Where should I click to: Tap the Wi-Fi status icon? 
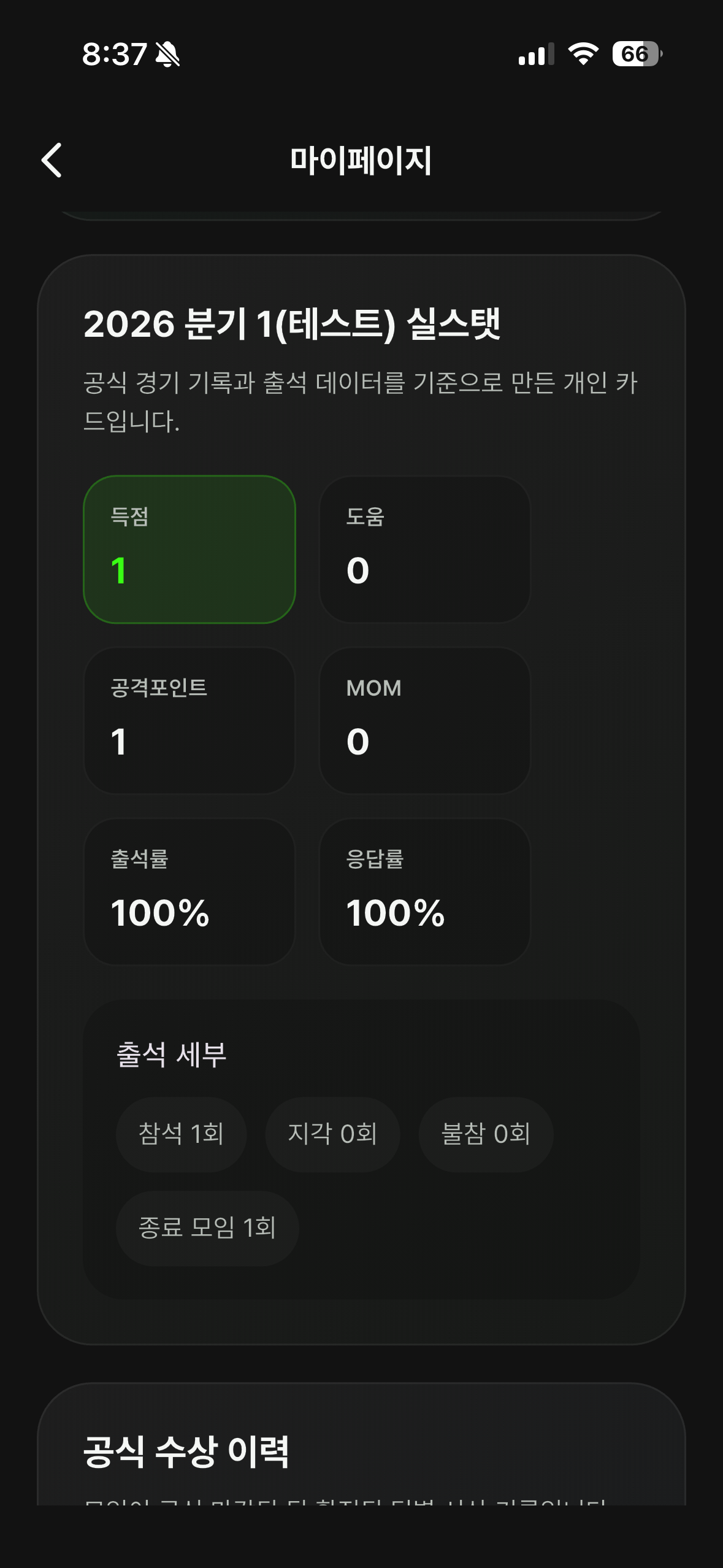583,55
